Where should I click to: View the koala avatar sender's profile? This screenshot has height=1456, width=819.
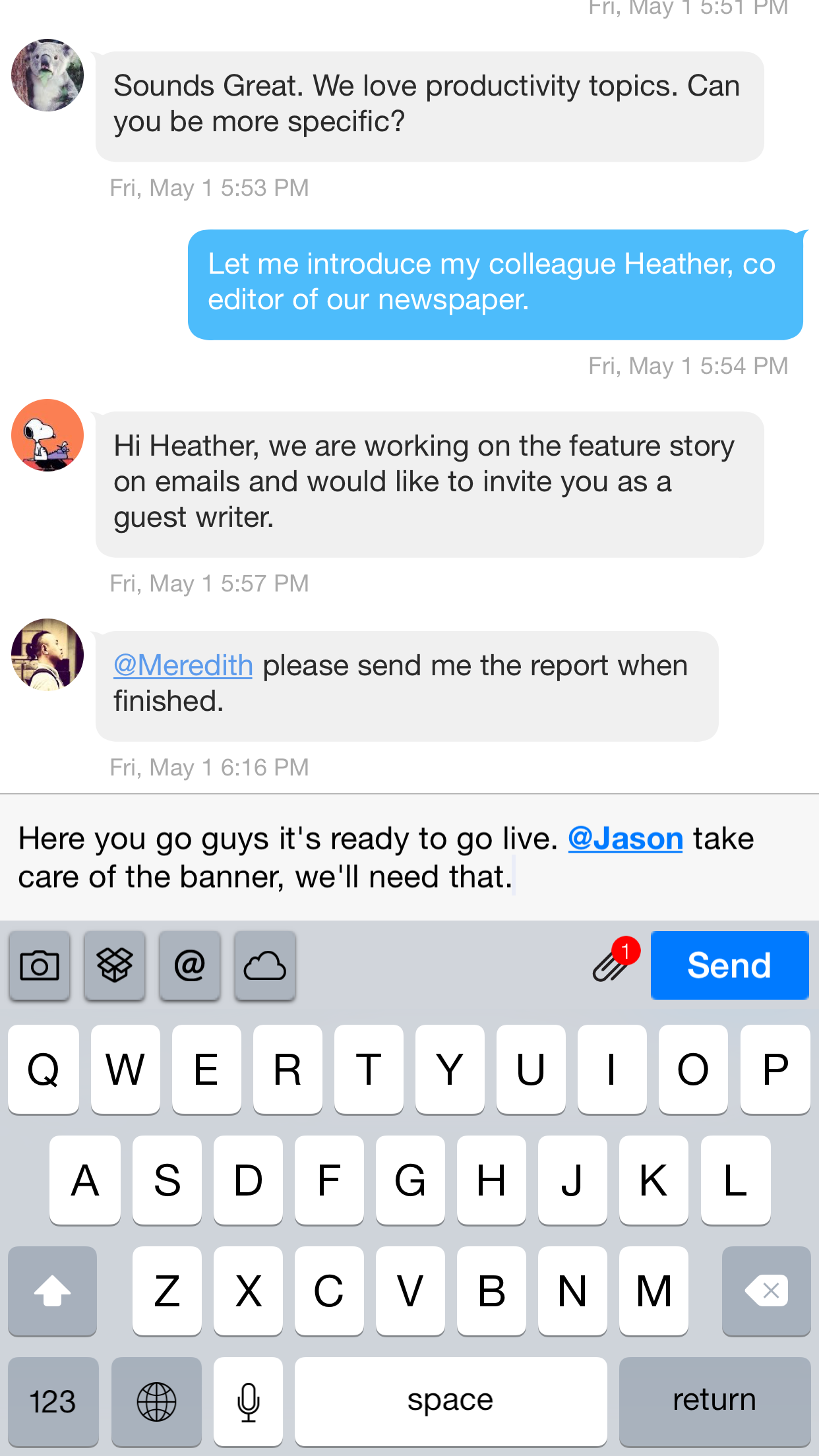[x=47, y=75]
